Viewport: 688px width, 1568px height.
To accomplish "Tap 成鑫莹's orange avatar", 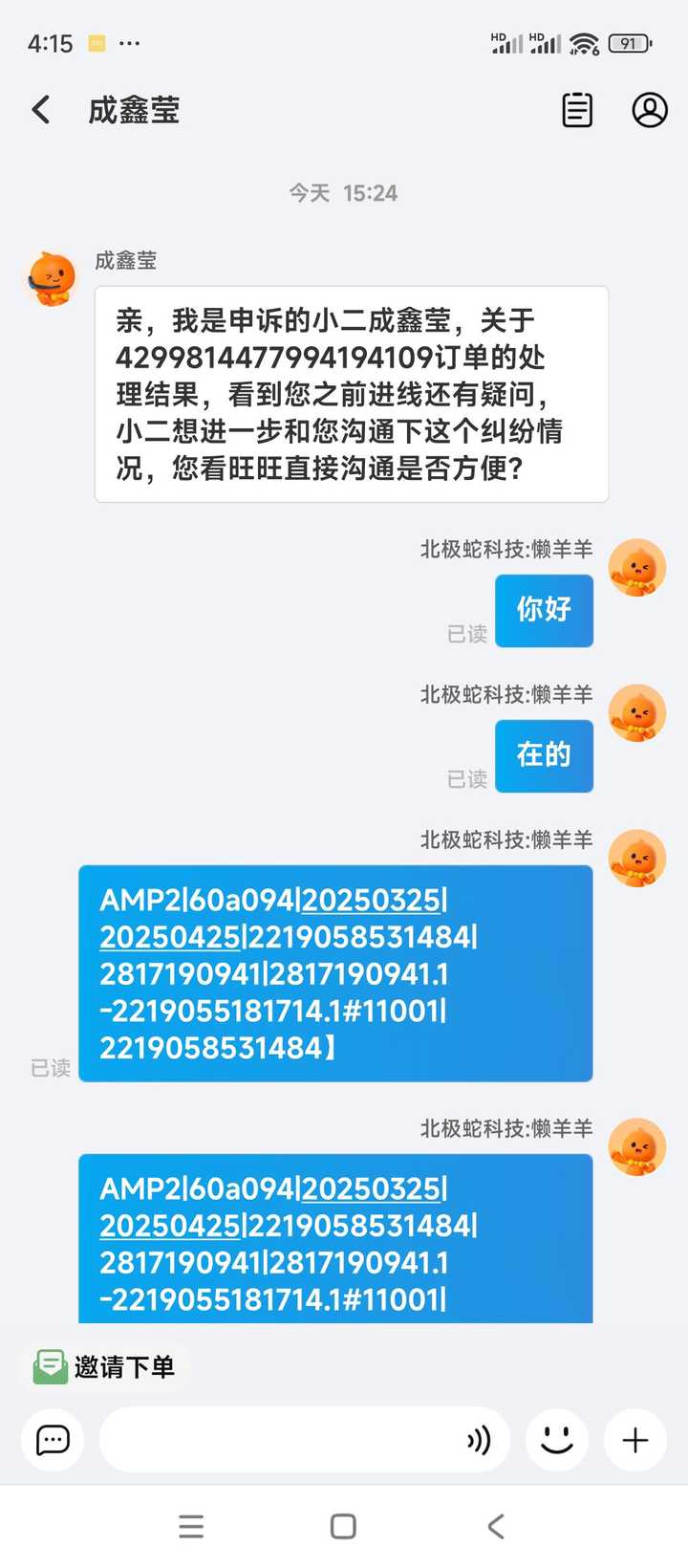I will 52,278.
